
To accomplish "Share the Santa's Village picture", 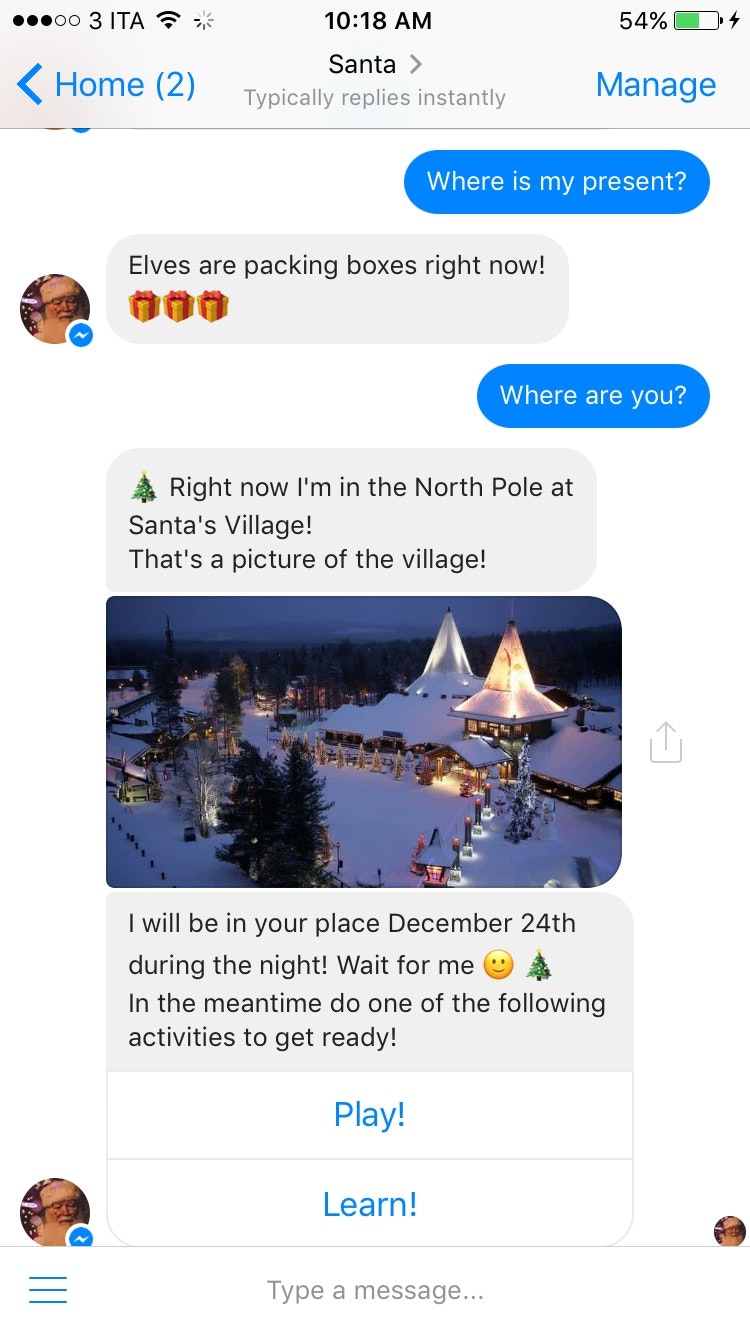I will (x=665, y=742).
